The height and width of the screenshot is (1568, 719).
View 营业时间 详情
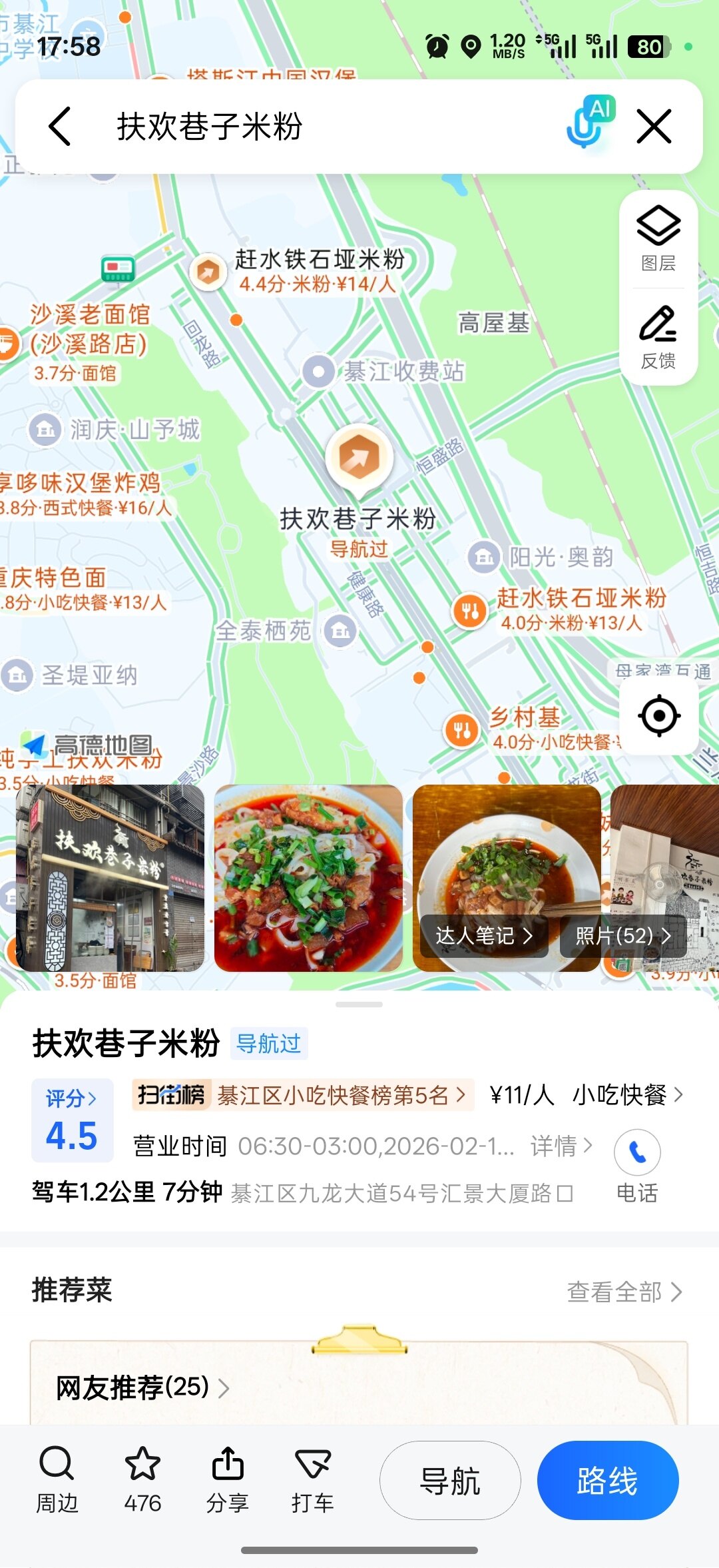(x=561, y=1146)
